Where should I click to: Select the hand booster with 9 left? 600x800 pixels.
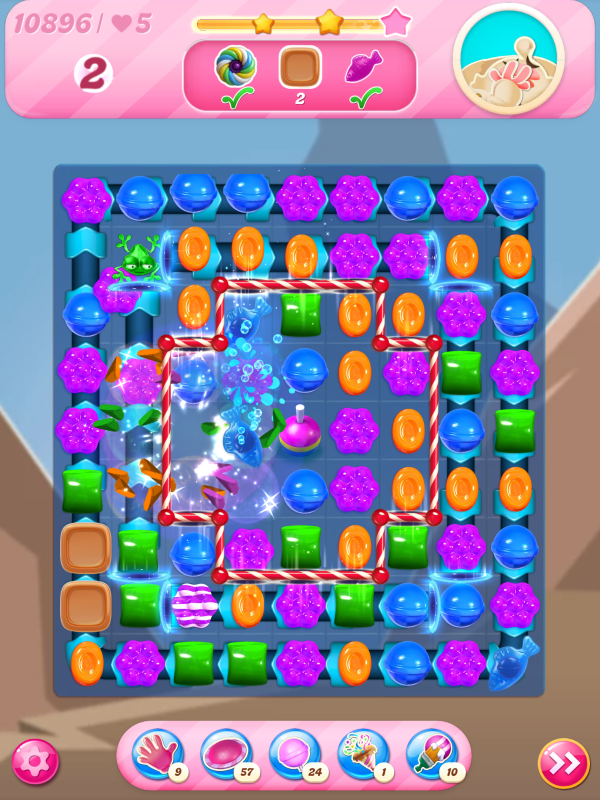(x=157, y=755)
